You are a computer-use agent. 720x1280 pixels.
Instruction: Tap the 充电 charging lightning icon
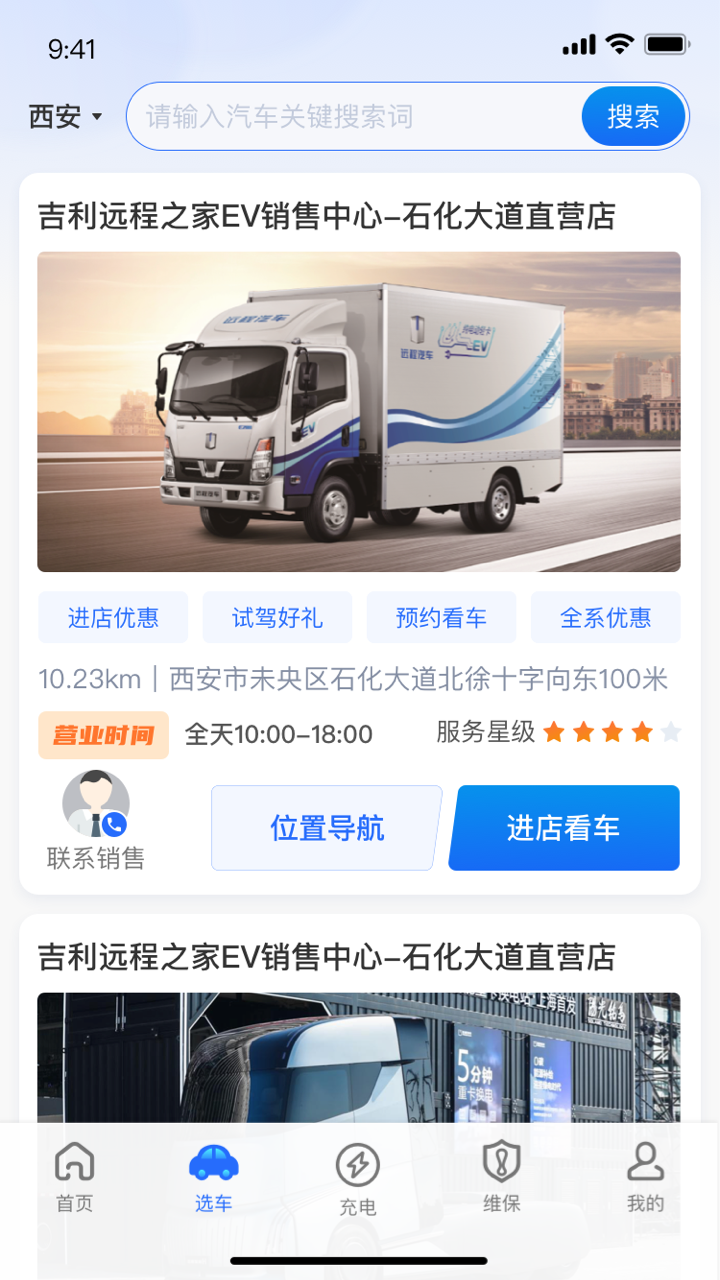(x=358, y=1165)
